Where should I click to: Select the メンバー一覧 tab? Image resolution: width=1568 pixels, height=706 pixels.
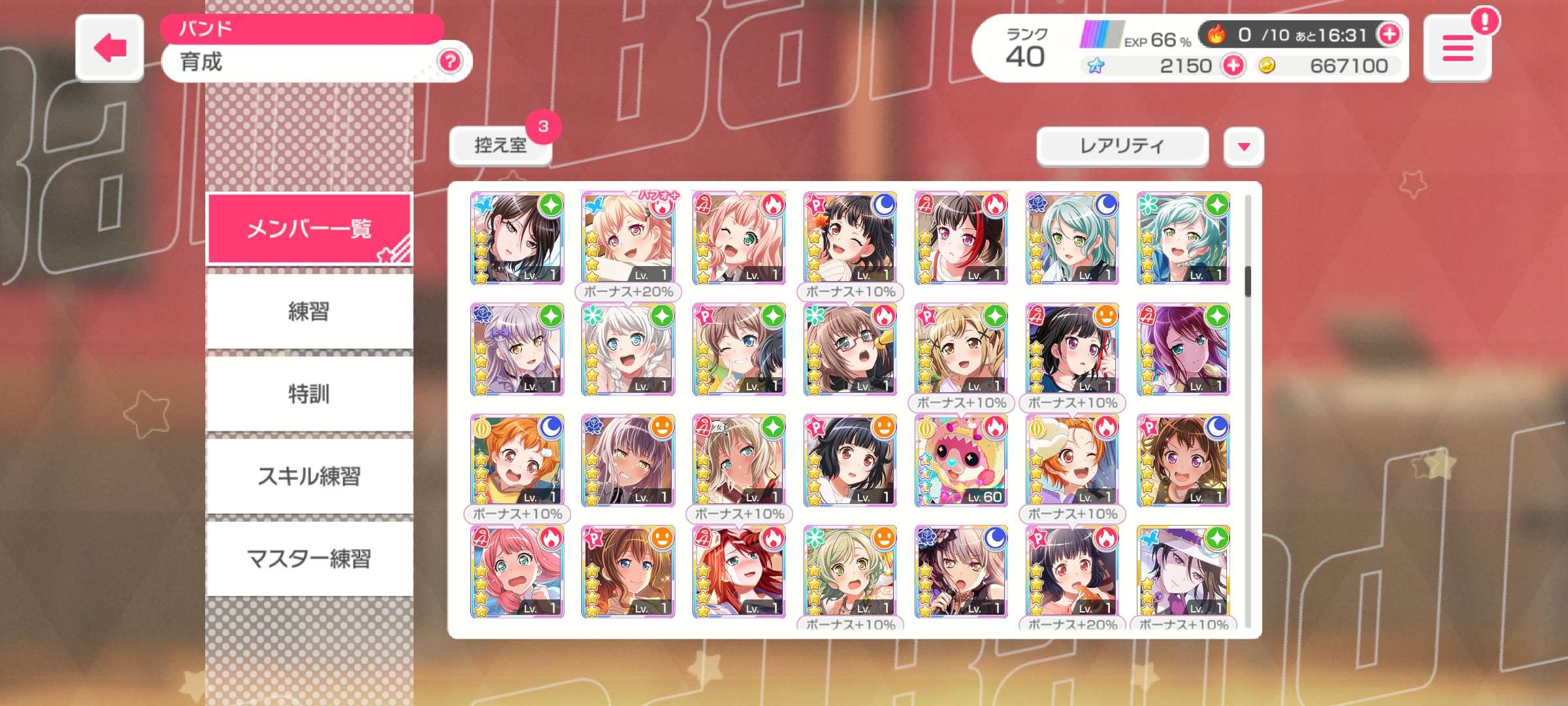[309, 229]
